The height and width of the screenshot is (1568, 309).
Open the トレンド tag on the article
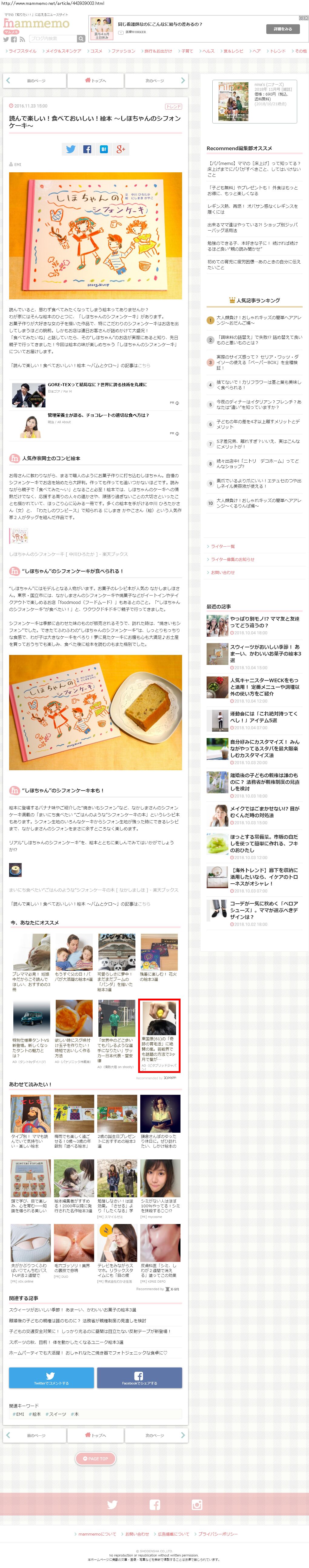(x=173, y=106)
